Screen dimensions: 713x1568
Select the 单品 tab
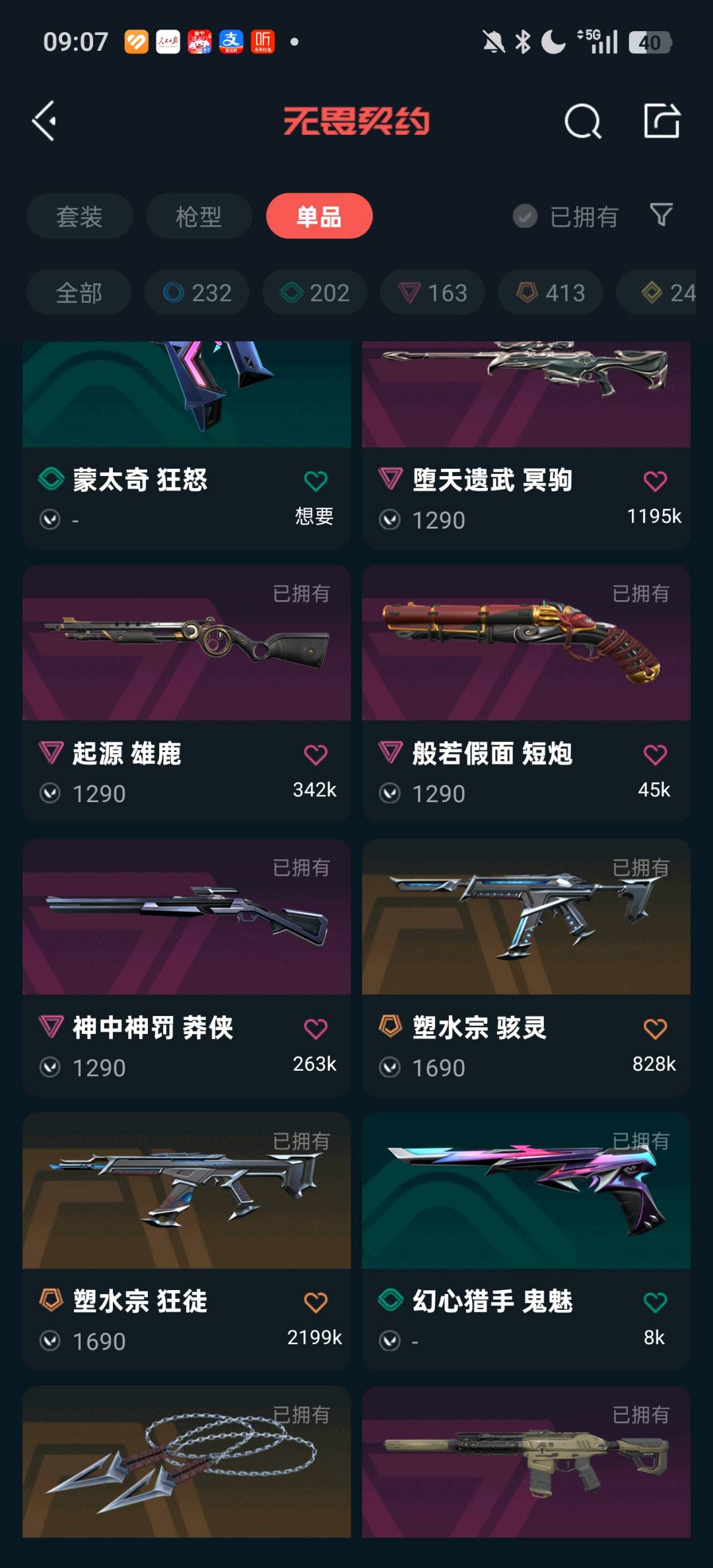point(319,216)
